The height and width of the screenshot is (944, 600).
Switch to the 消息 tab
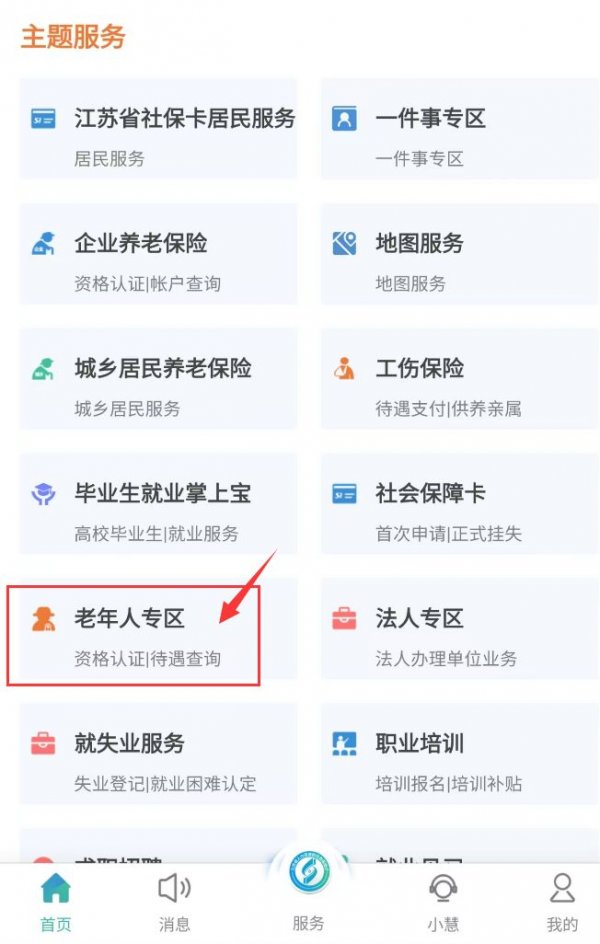coord(174,902)
